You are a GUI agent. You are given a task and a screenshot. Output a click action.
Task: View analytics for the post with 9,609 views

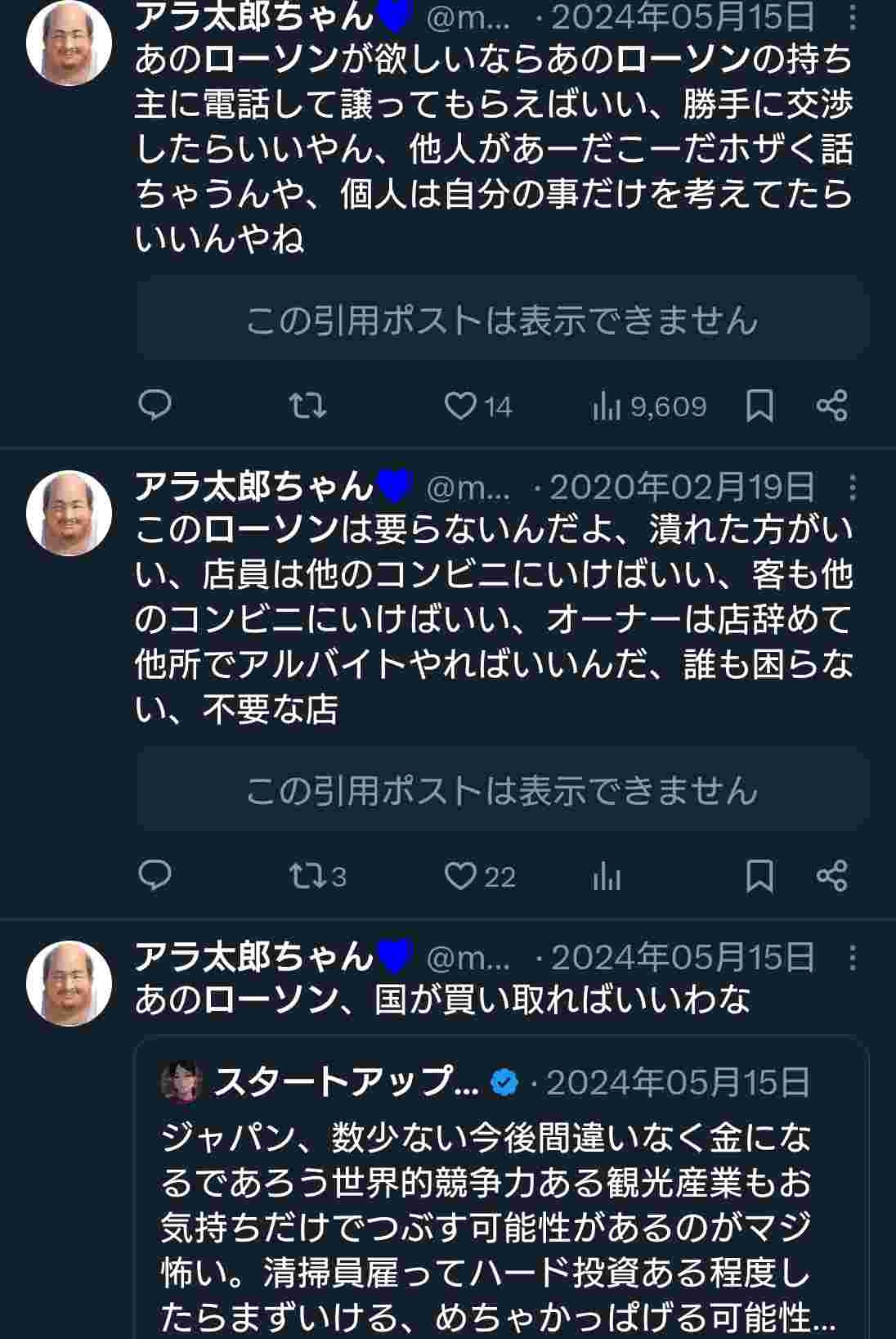pos(607,406)
